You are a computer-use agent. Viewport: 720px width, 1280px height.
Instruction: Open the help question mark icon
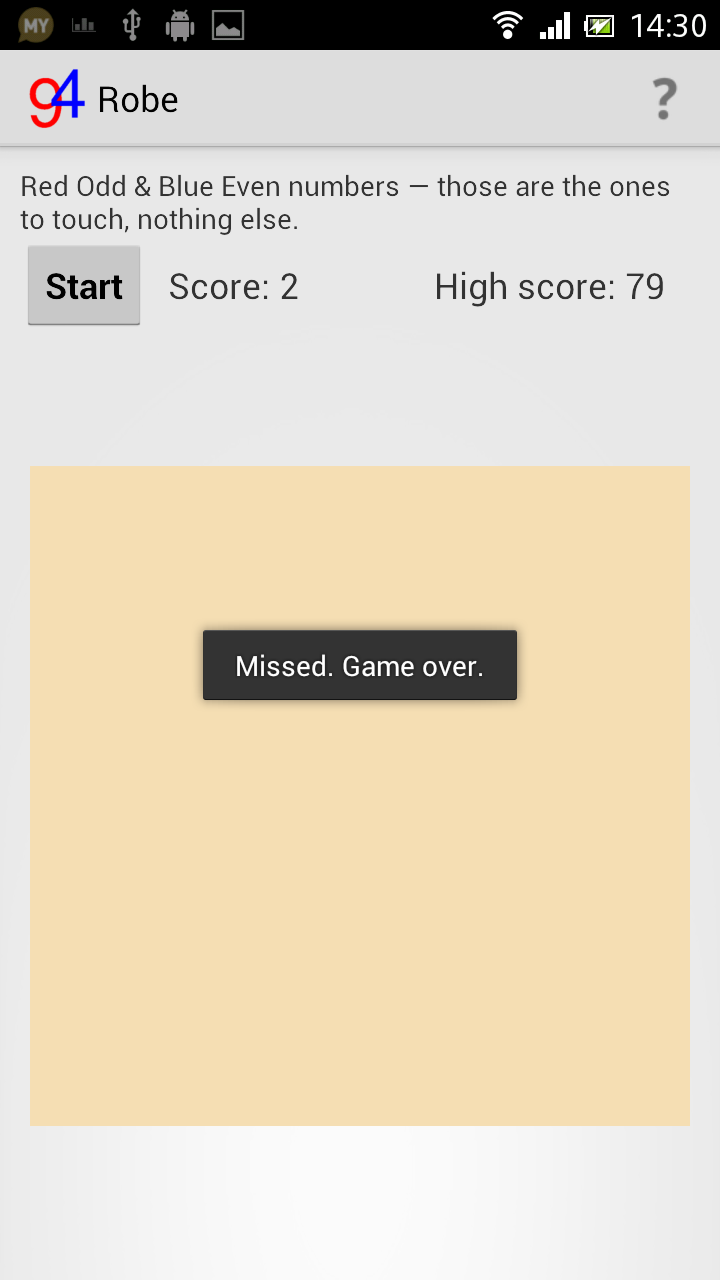[x=664, y=99]
